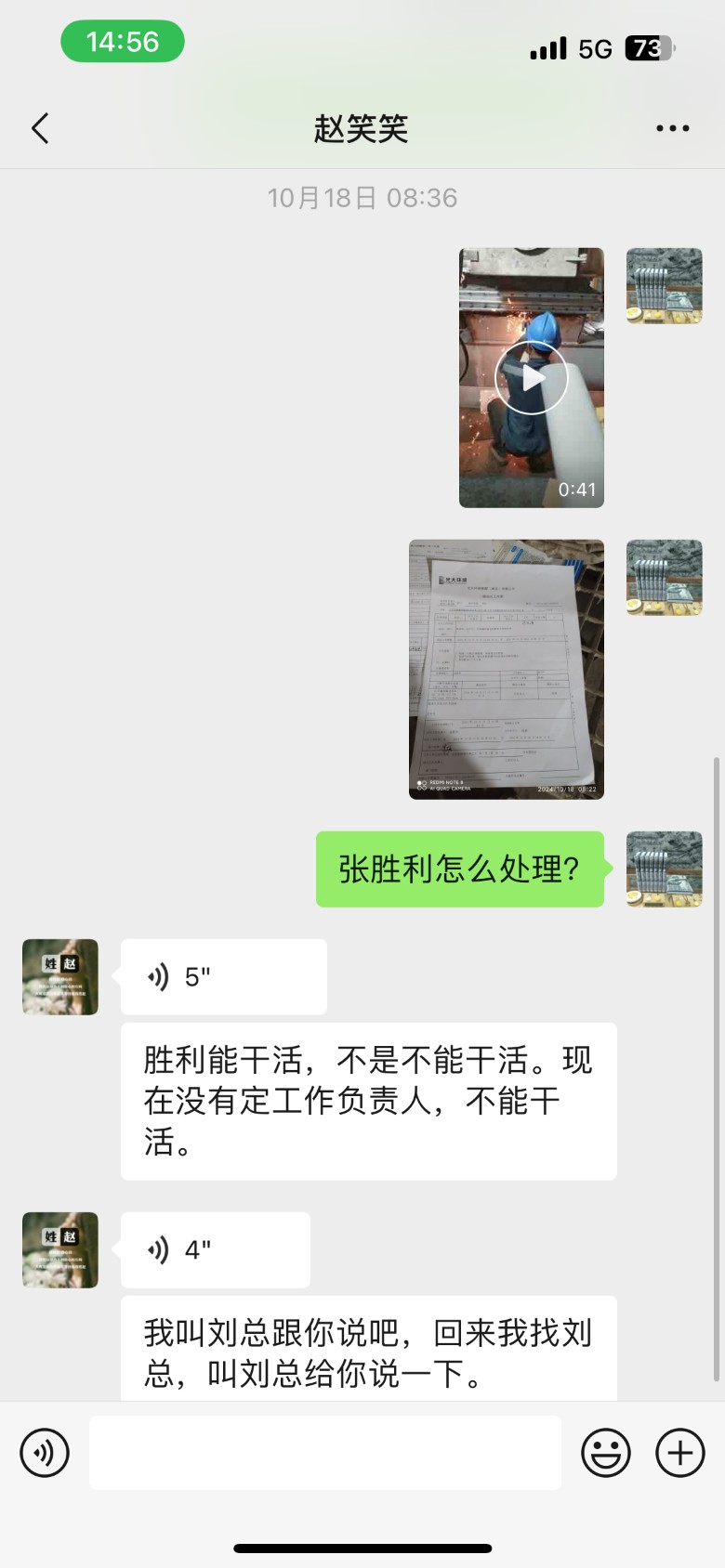
Task: Go back from the 赵笑笑 chat
Action: click(40, 128)
